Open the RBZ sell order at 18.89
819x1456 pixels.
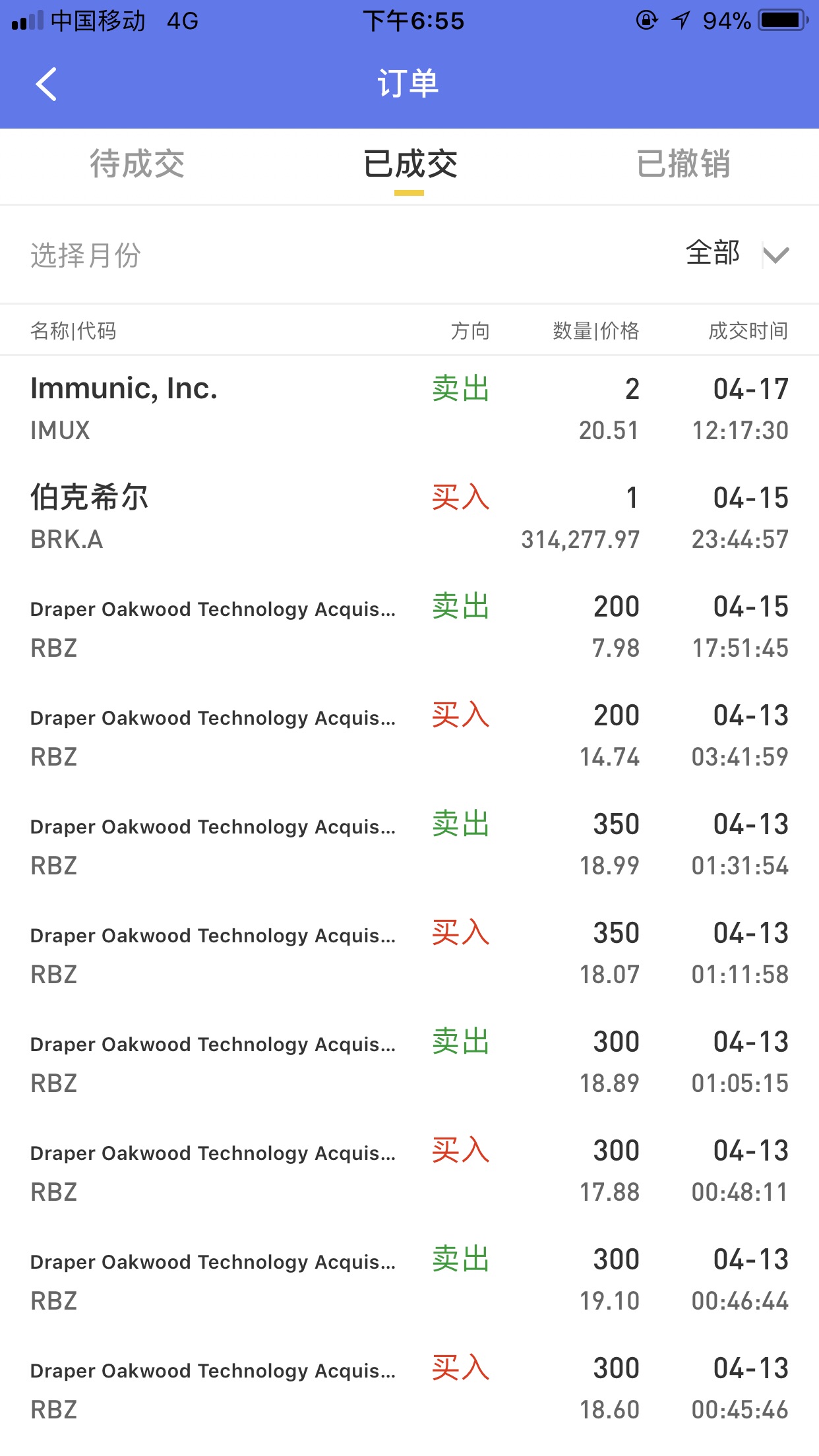[x=409, y=1062]
